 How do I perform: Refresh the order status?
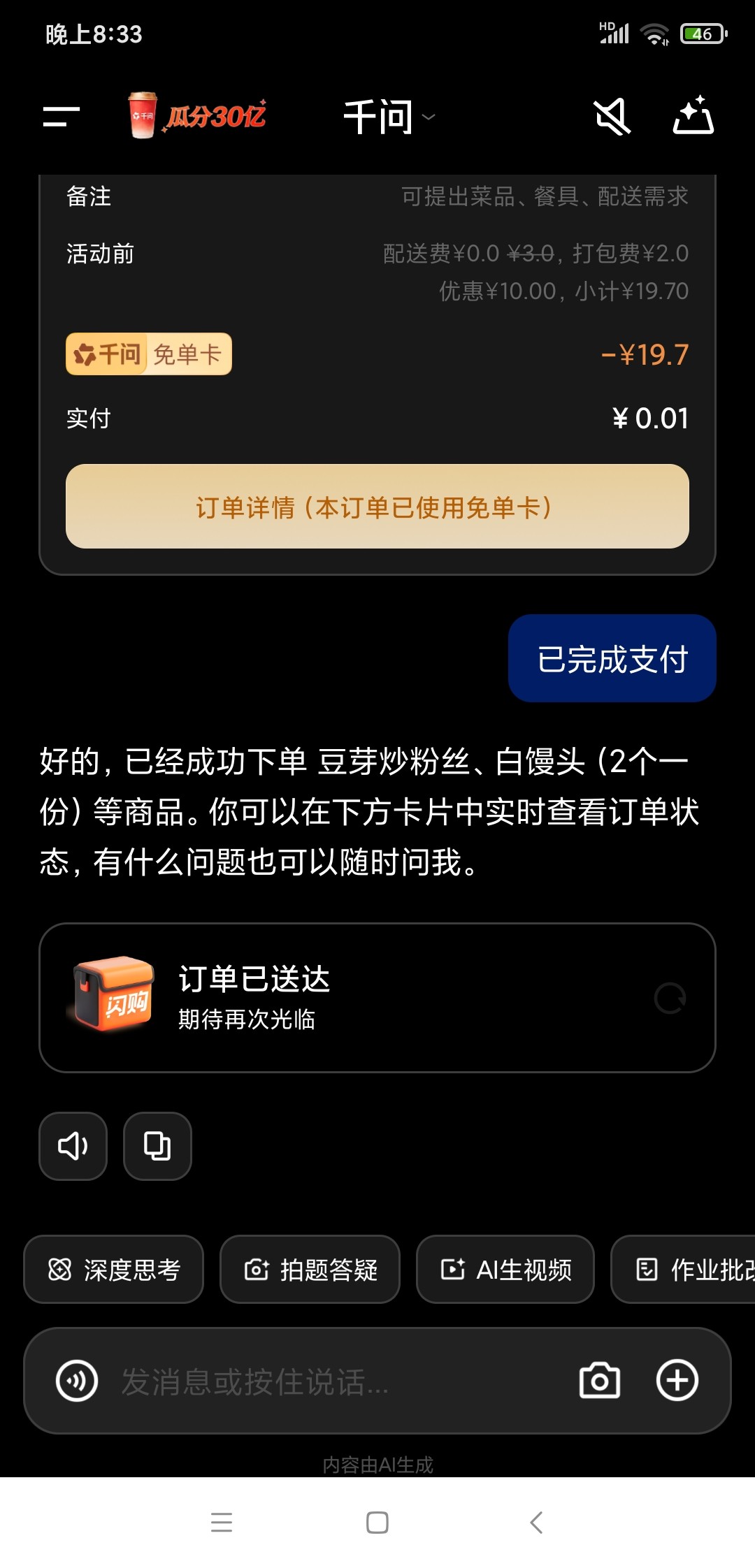point(670,998)
